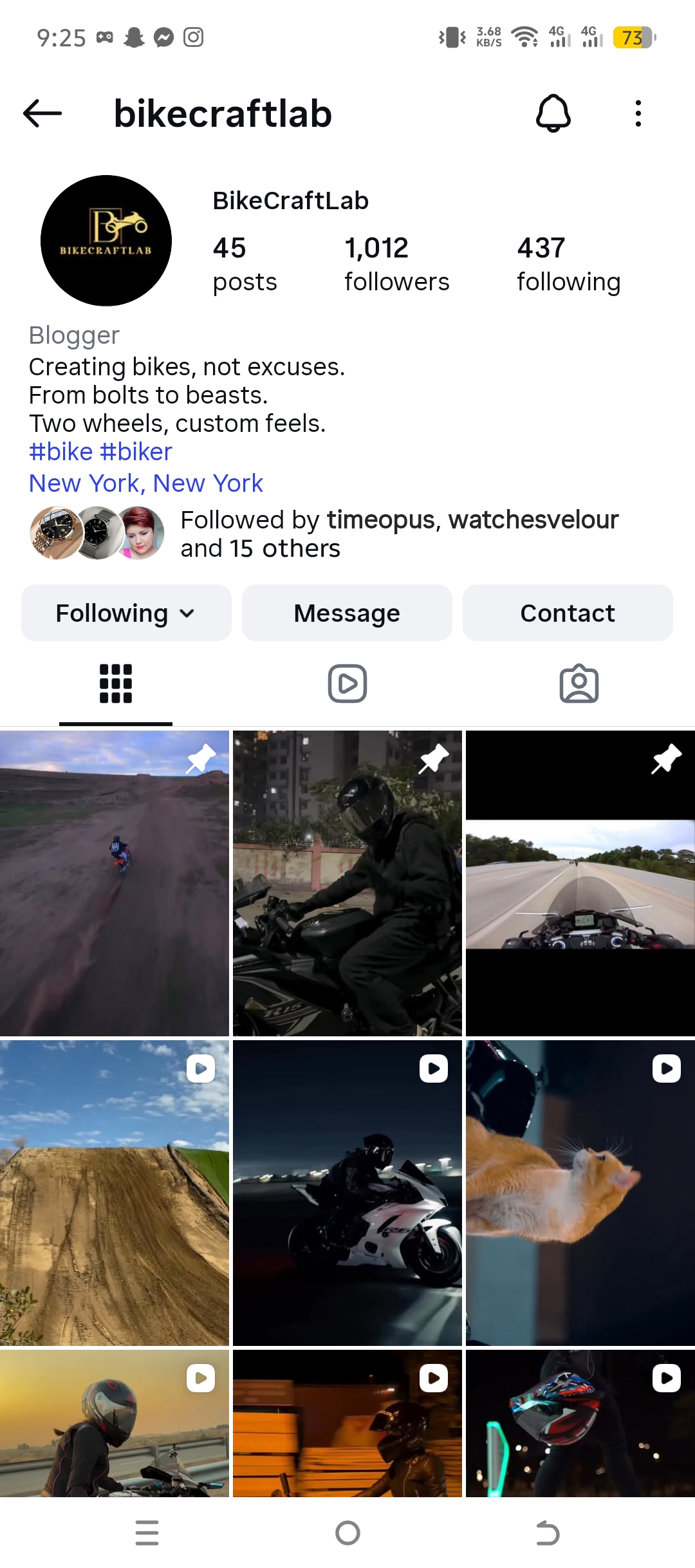Select the posts grid view icon

tap(115, 684)
